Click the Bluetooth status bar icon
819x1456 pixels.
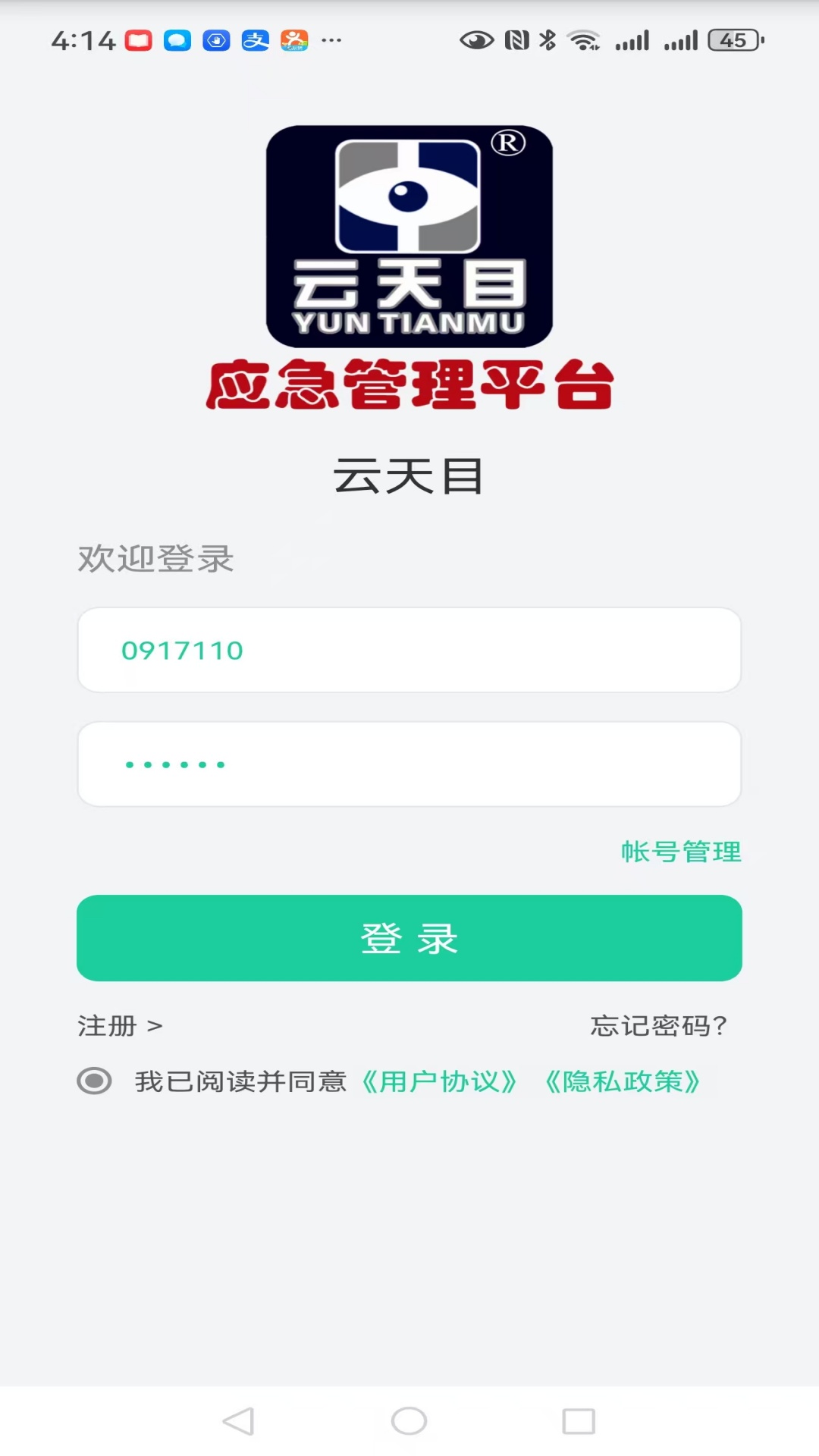point(548,42)
